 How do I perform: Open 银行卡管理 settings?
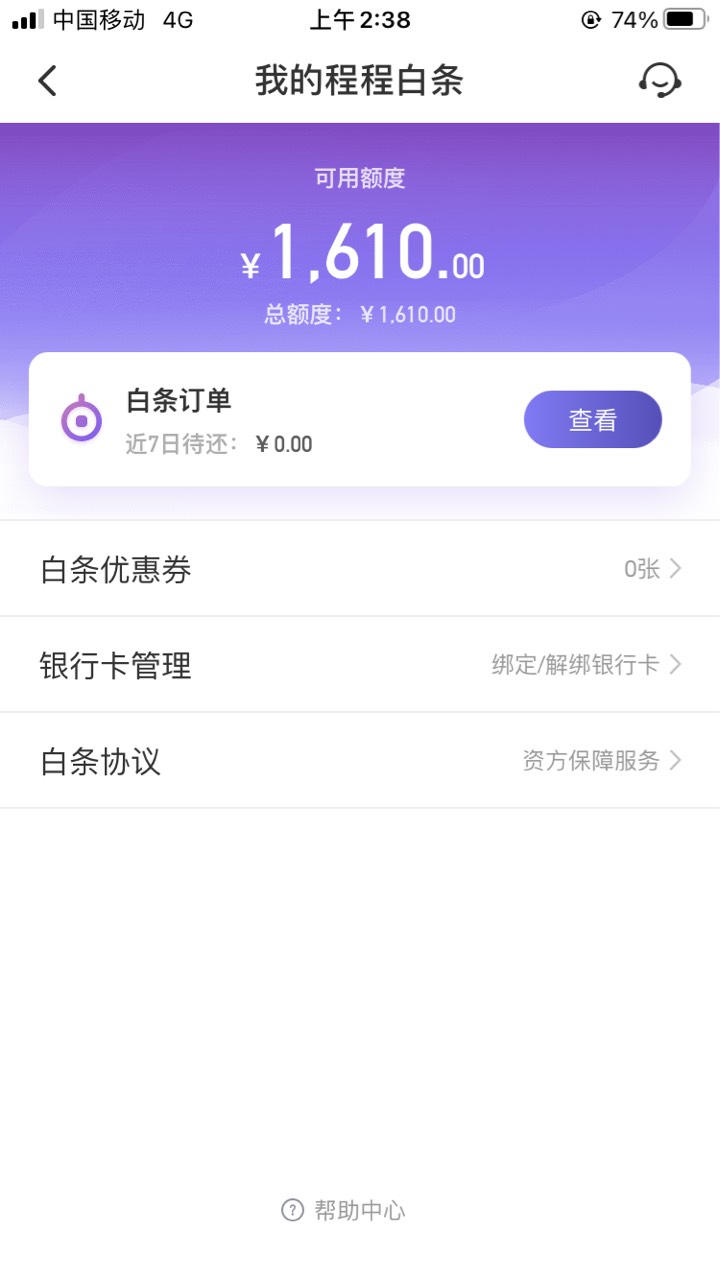(x=360, y=665)
